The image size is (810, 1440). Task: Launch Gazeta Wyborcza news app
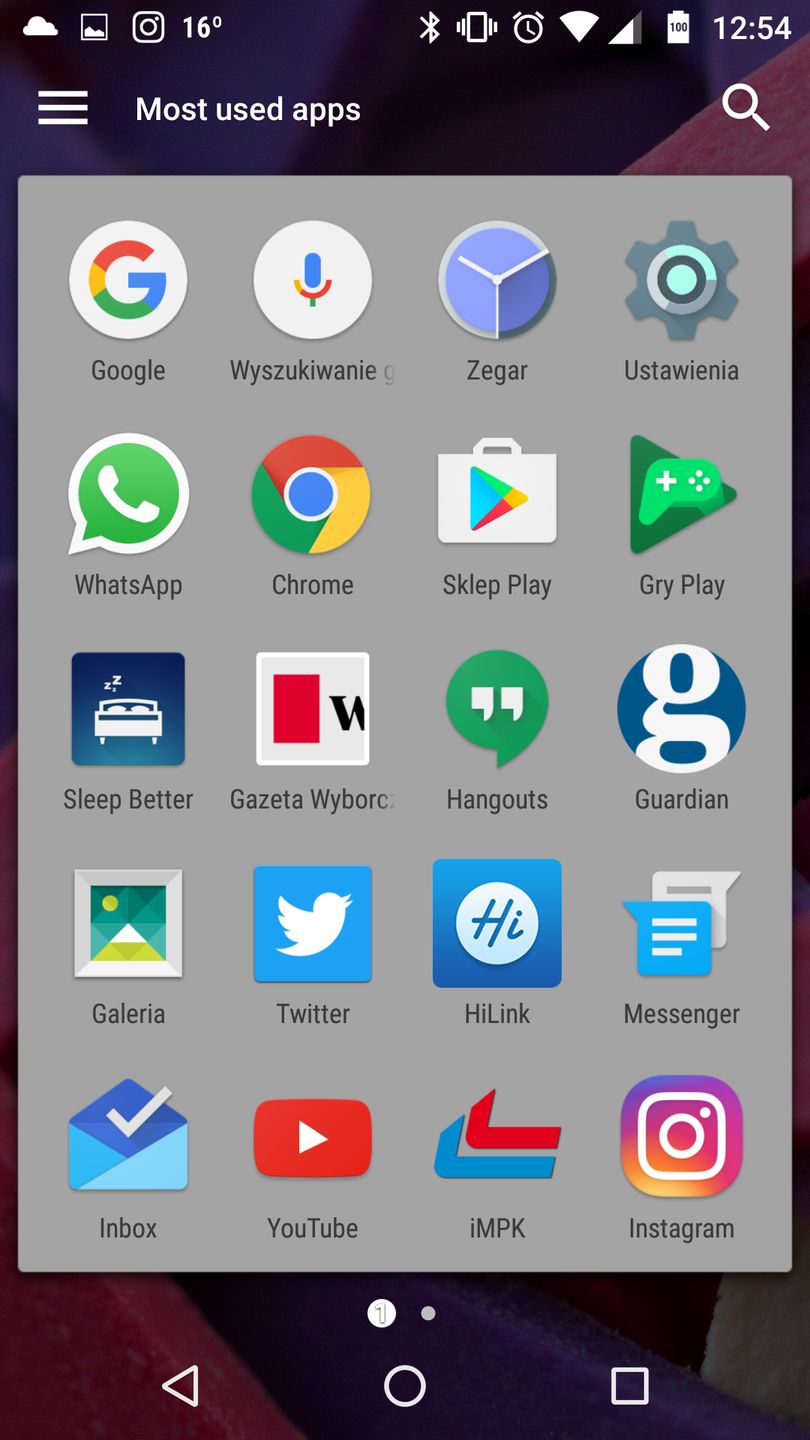(312, 708)
